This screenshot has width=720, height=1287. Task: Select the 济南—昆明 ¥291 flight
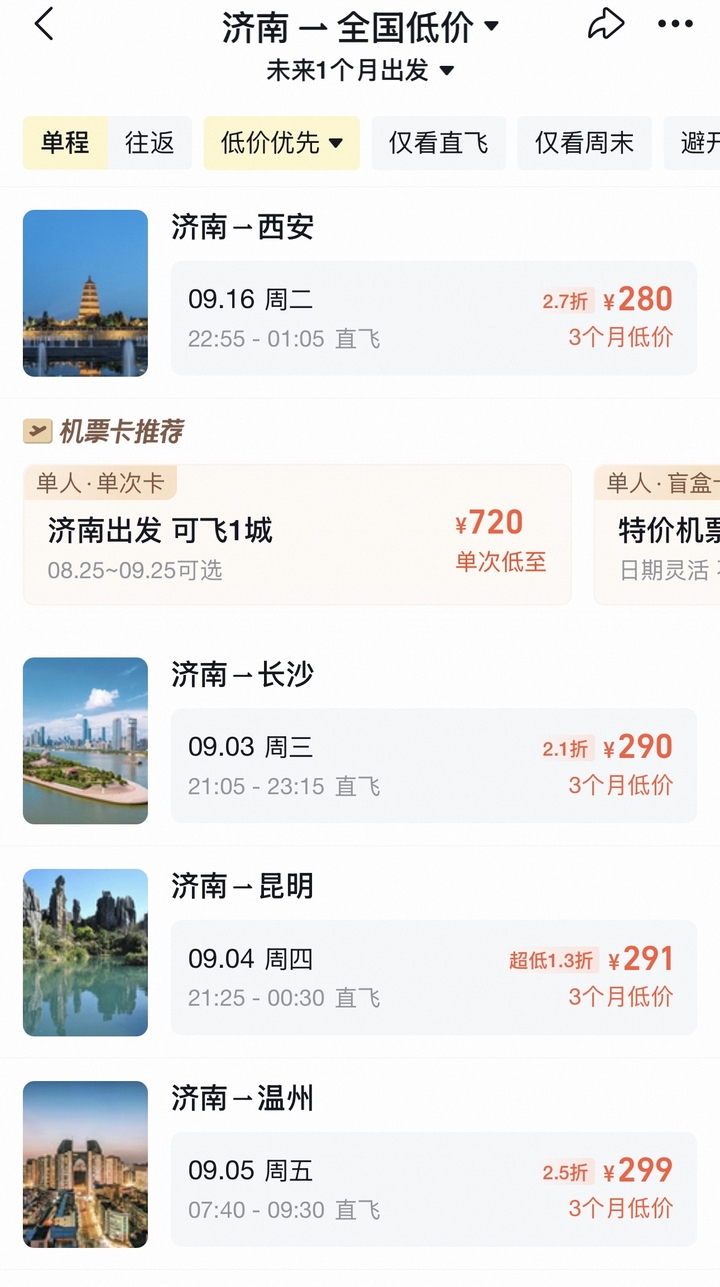[434, 977]
